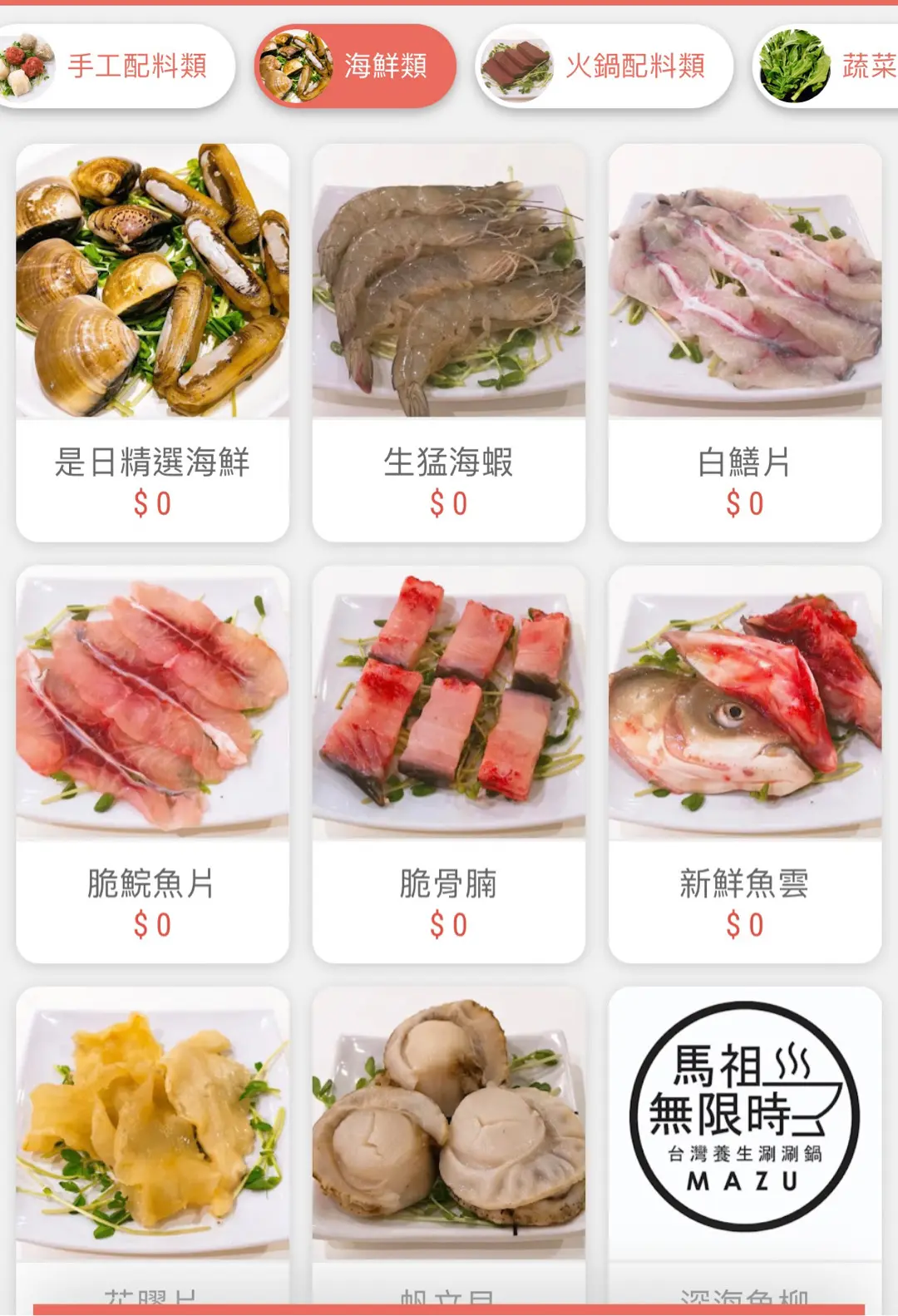Choose the 是日精選海鮮 item card
Viewport: 898px width, 1316px height.
coord(152,342)
